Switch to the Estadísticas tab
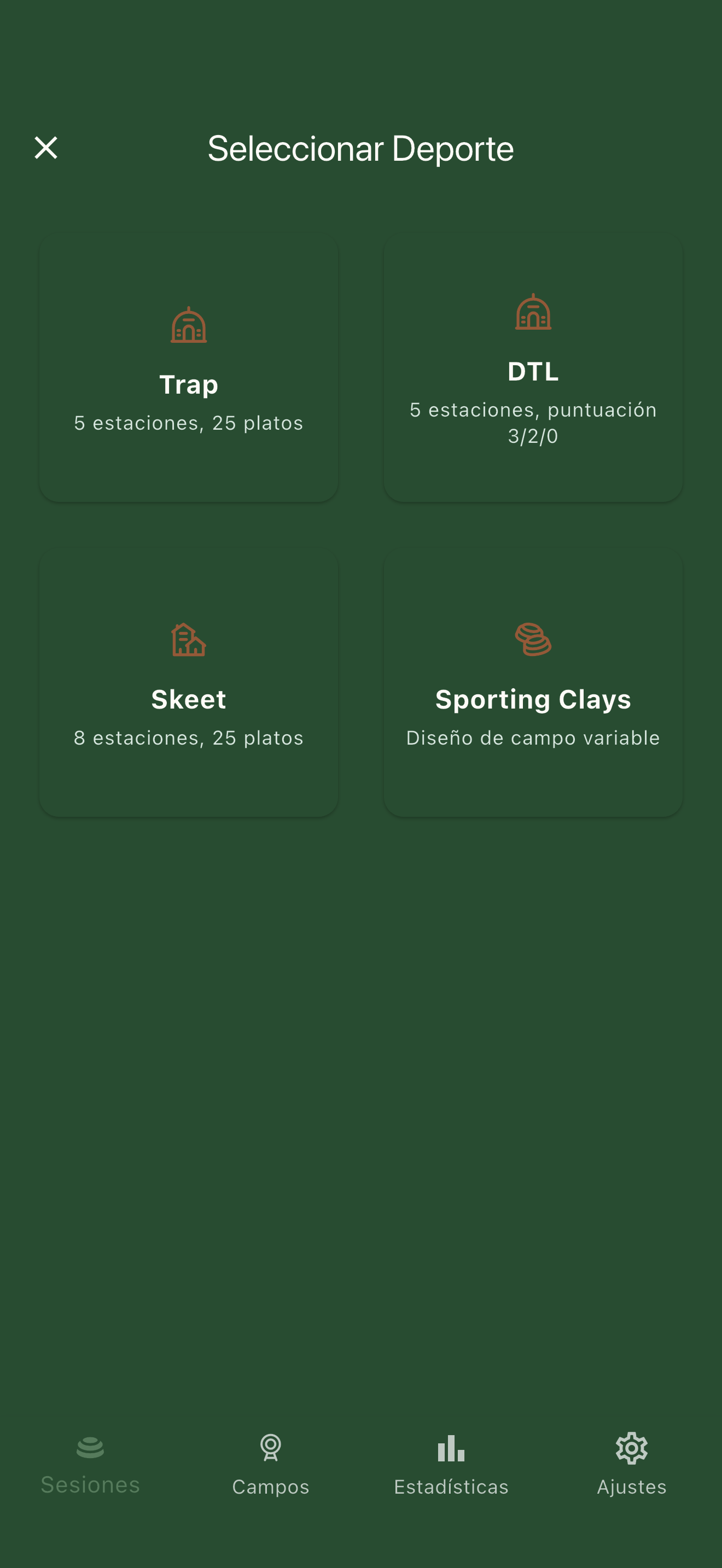Image resolution: width=722 pixels, height=1568 pixels. click(451, 1467)
